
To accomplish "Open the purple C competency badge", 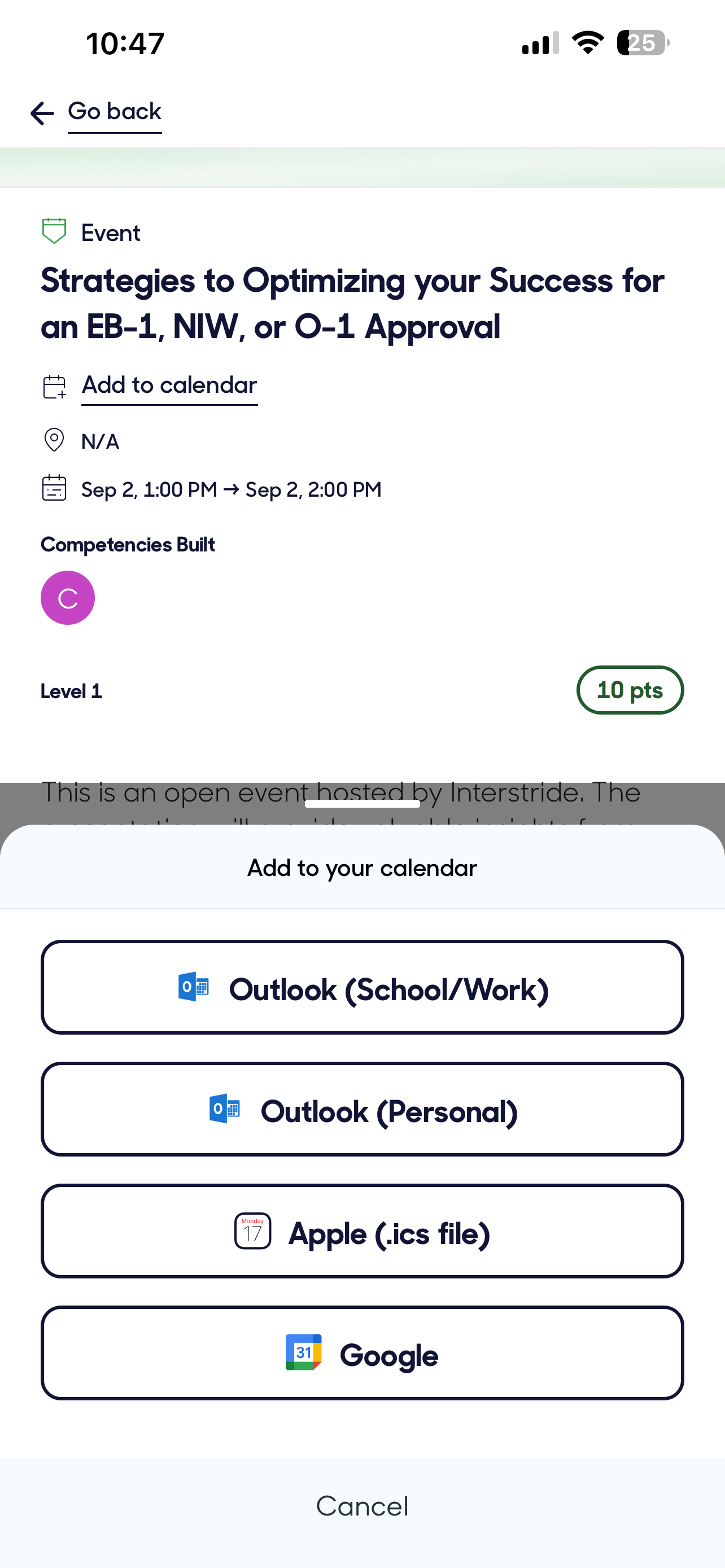I will (68, 598).
